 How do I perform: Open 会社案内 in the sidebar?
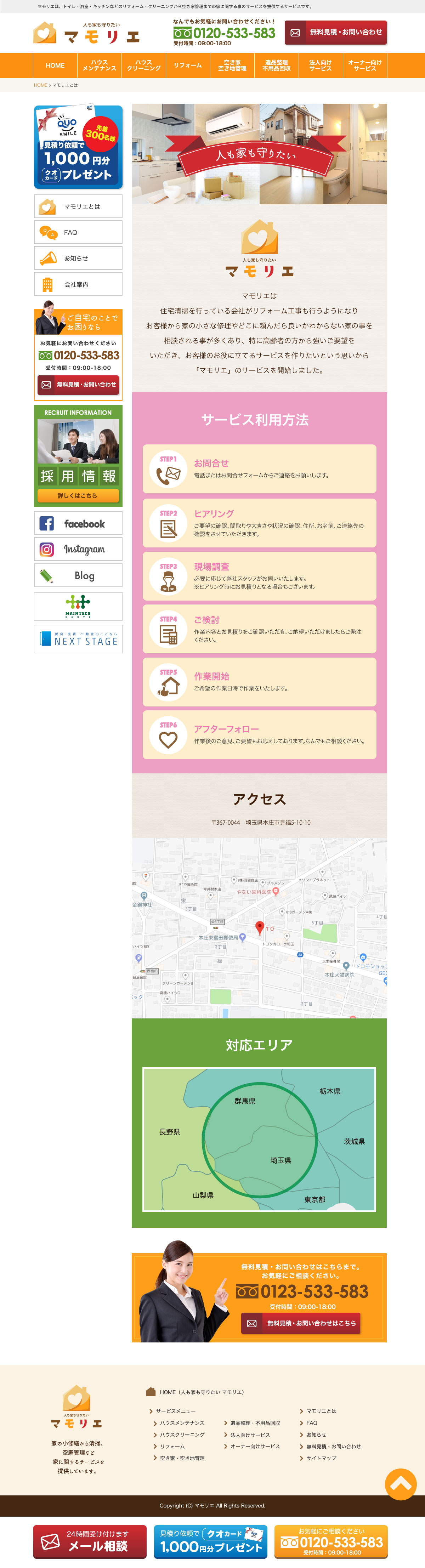point(78,284)
